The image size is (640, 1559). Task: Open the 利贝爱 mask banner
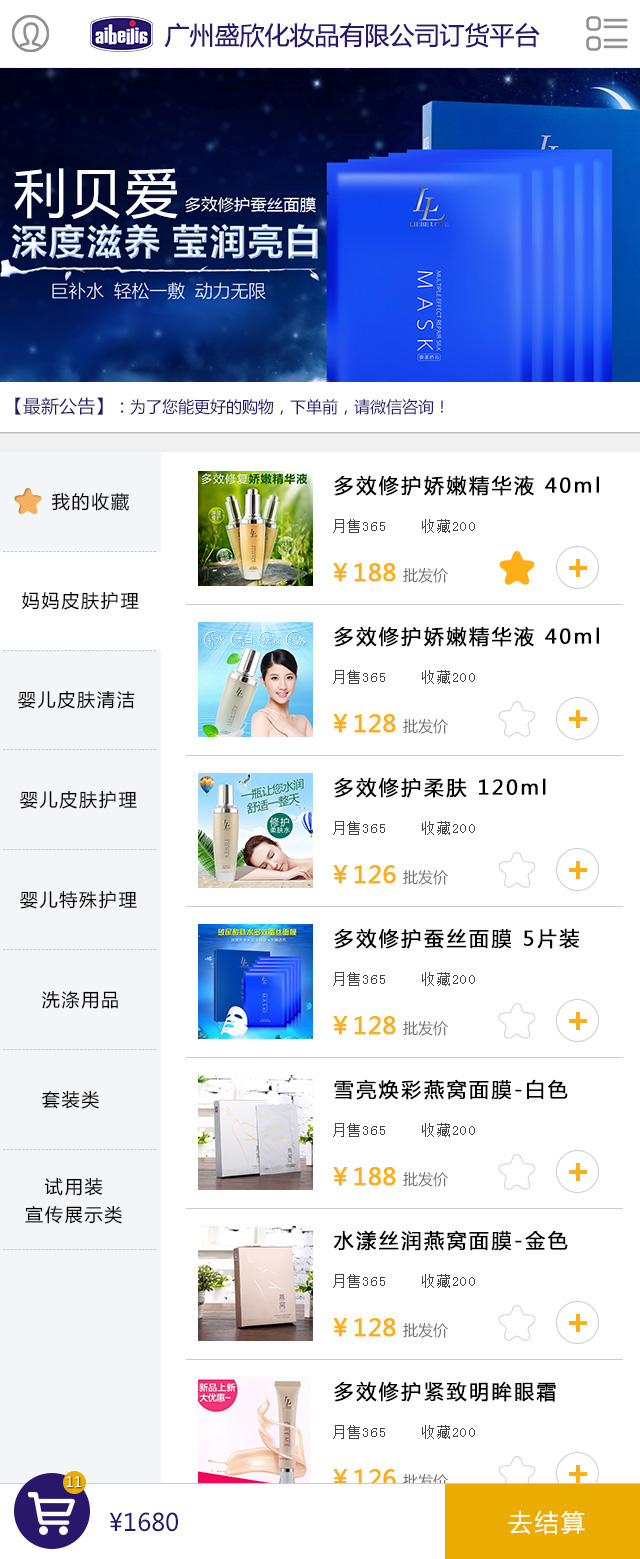tap(320, 225)
